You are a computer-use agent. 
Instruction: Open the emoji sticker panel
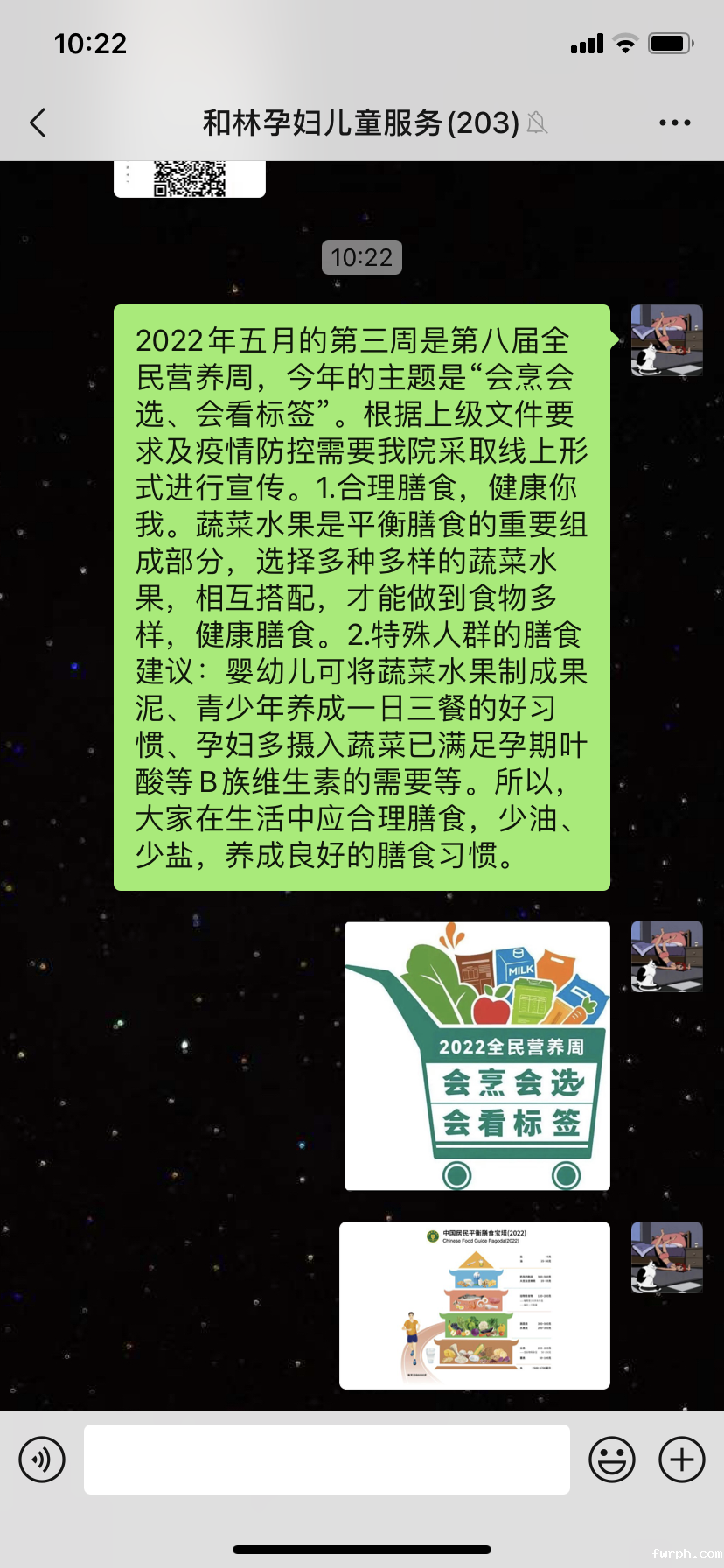click(611, 1459)
